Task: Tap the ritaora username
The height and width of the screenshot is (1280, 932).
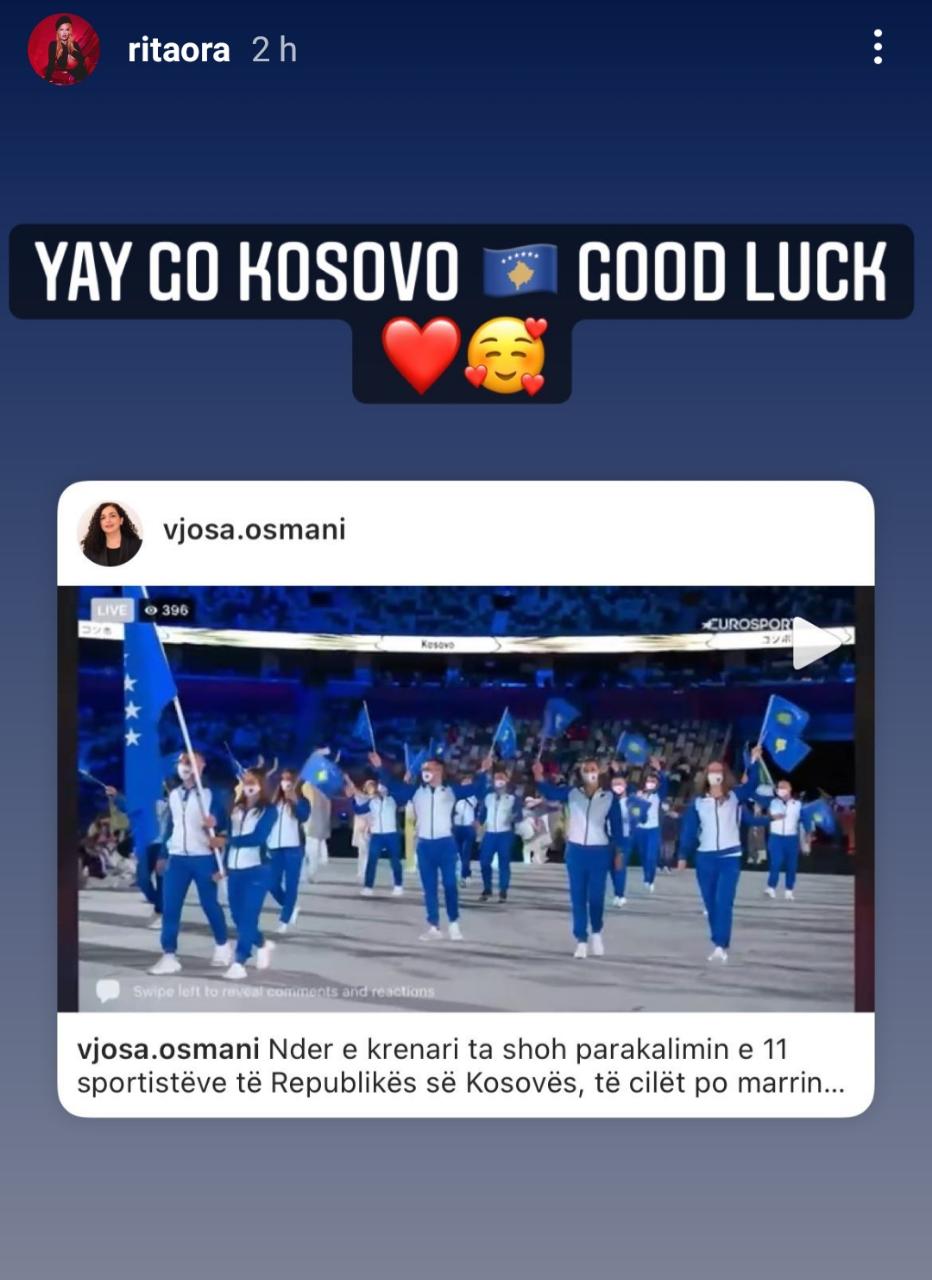Action: (179, 50)
